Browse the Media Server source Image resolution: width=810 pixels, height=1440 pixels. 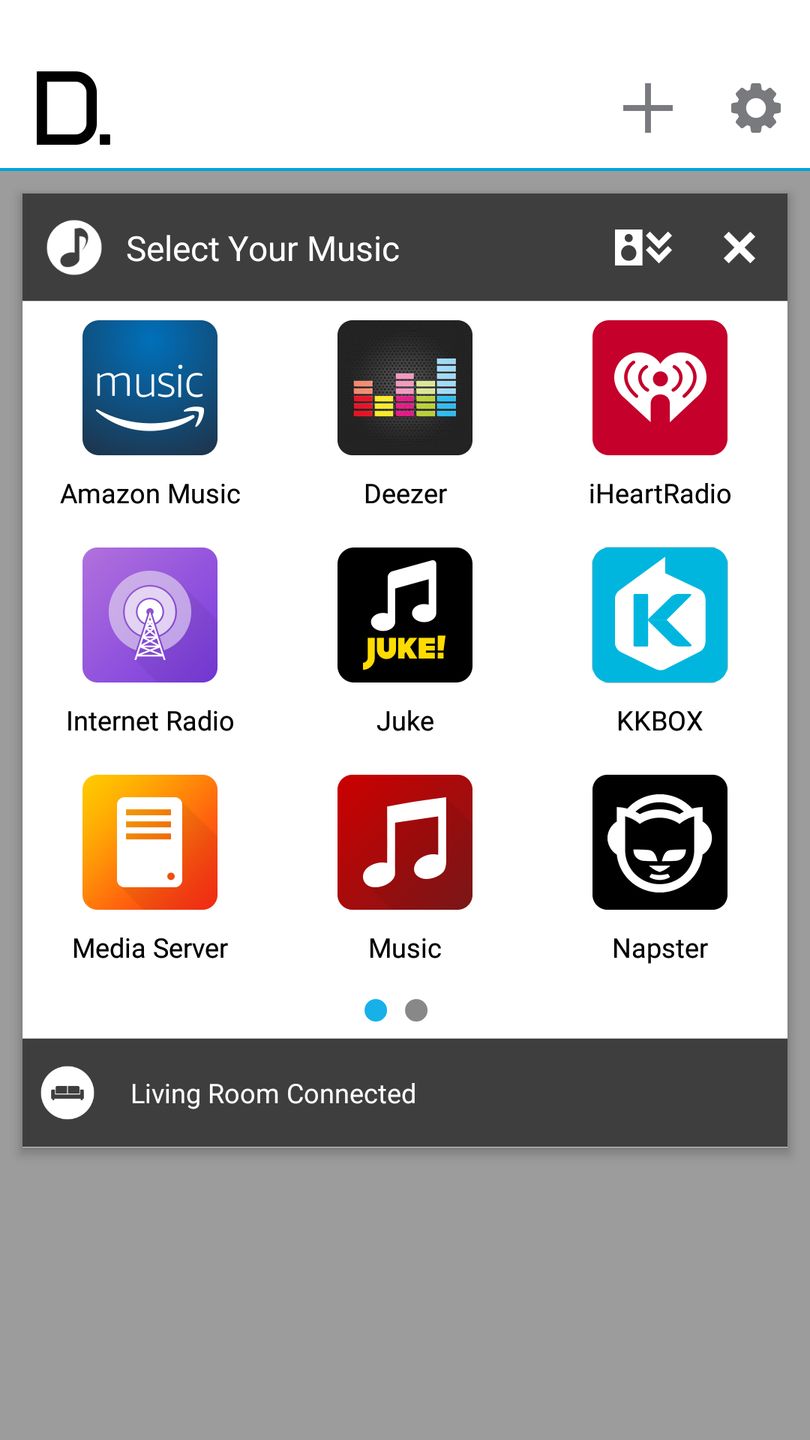(150, 842)
